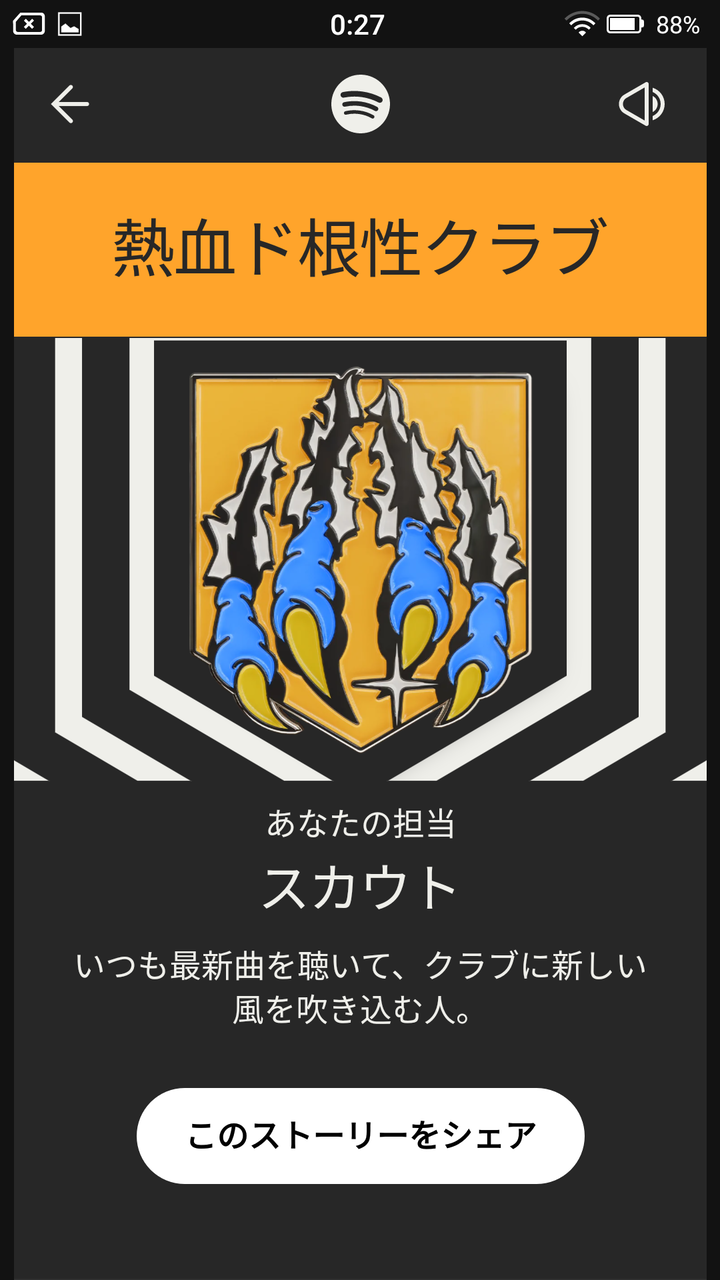This screenshot has height=1280, width=720.
Task: Tap the Spotify logo at the top
Action: tap(359, 102)
